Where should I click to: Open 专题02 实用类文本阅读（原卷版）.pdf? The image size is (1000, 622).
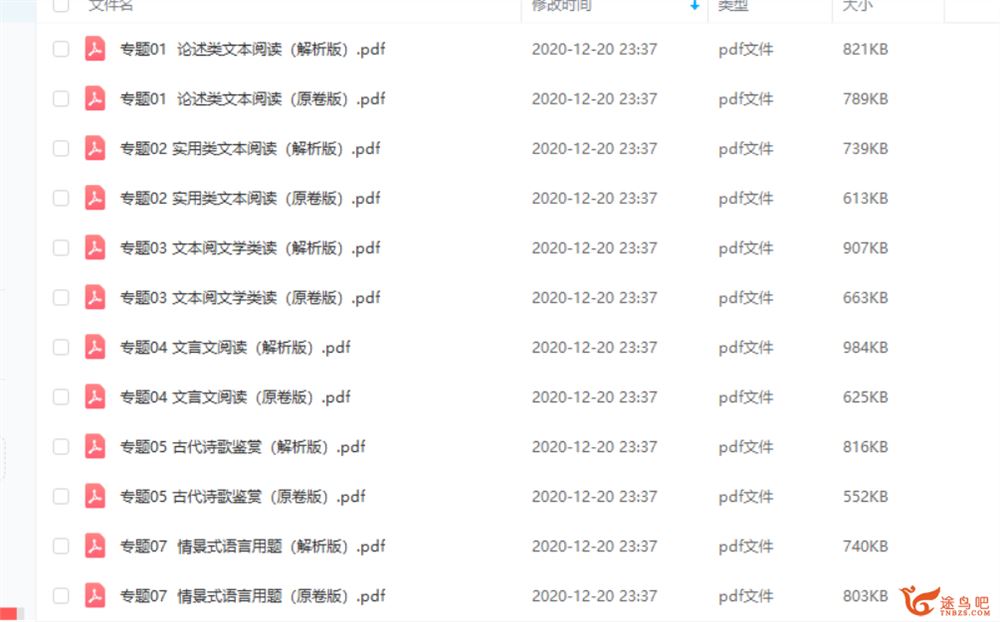[250, 198]
